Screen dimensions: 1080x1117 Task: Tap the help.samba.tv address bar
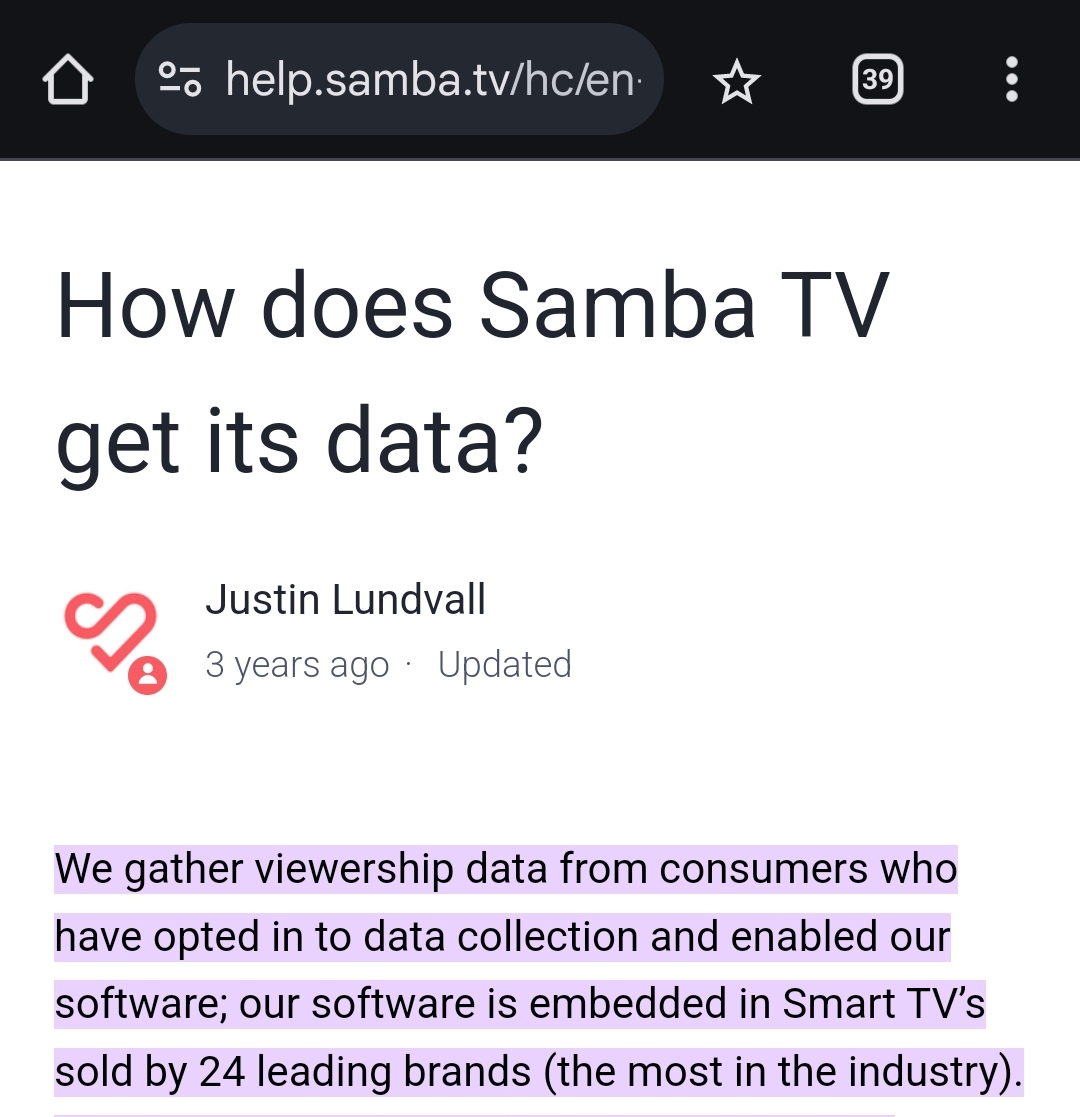pyautogui.click(x=430, y=80)
